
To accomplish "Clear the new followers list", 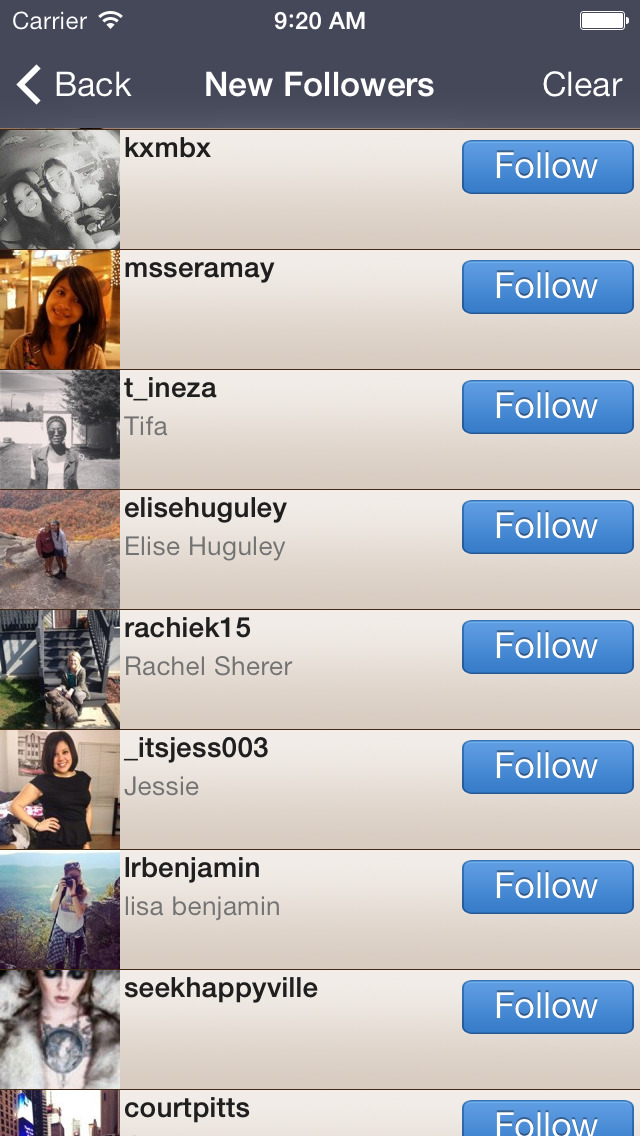I will [x=582, y=85].
